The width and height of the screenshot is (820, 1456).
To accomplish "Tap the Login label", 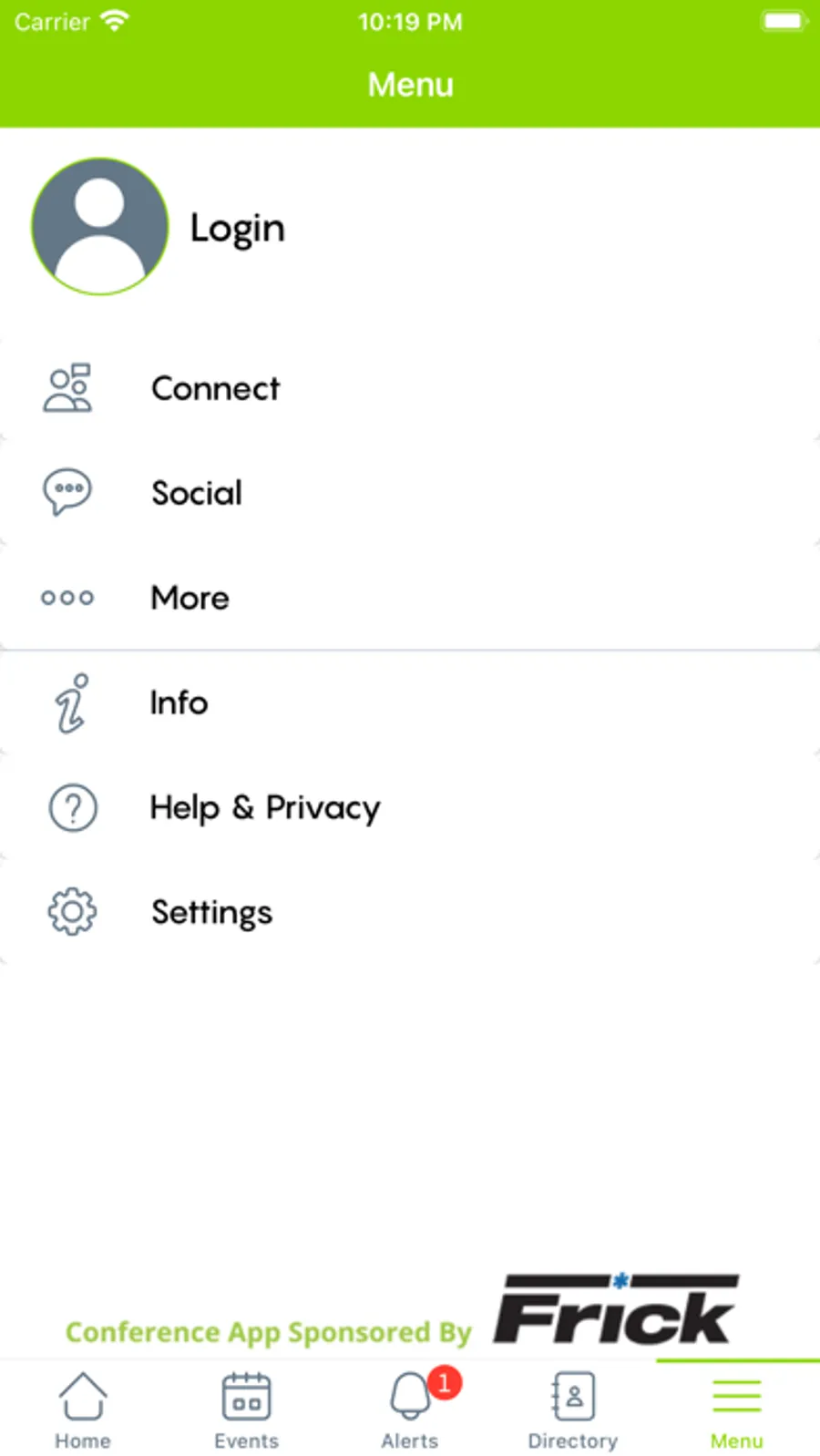I will (x=237, y=228).
